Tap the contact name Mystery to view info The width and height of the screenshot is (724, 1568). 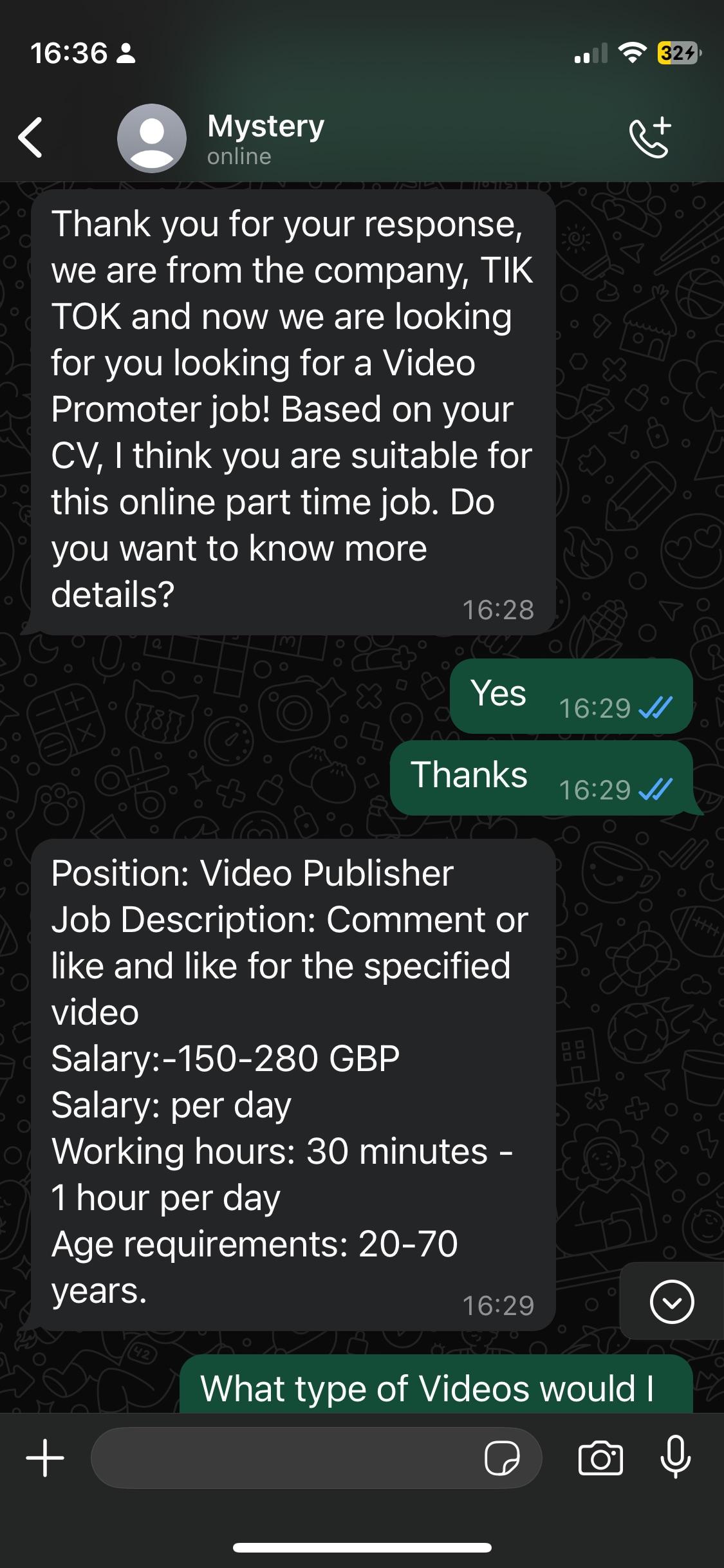[265, 126]
